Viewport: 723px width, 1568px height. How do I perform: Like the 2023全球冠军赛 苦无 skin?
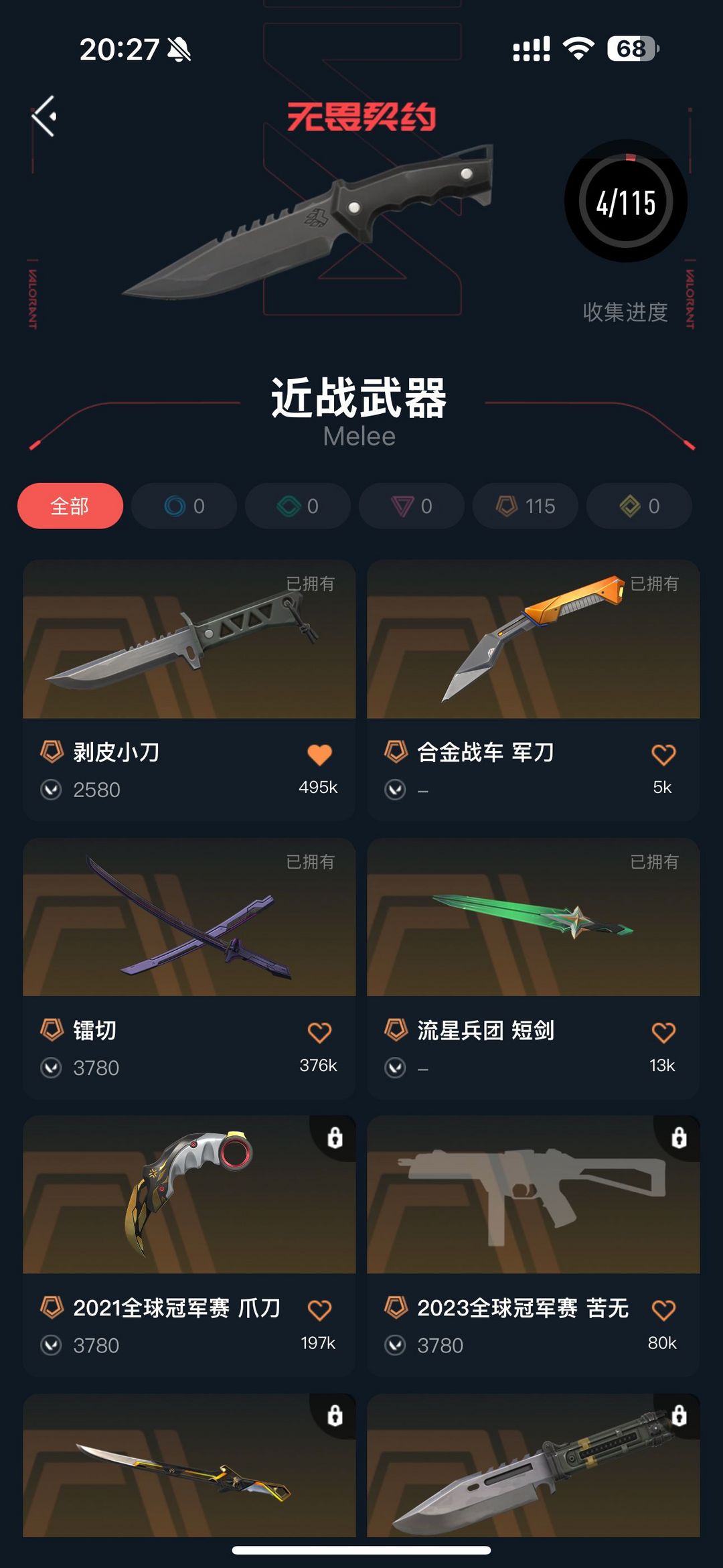click(x=663, y=1311)
